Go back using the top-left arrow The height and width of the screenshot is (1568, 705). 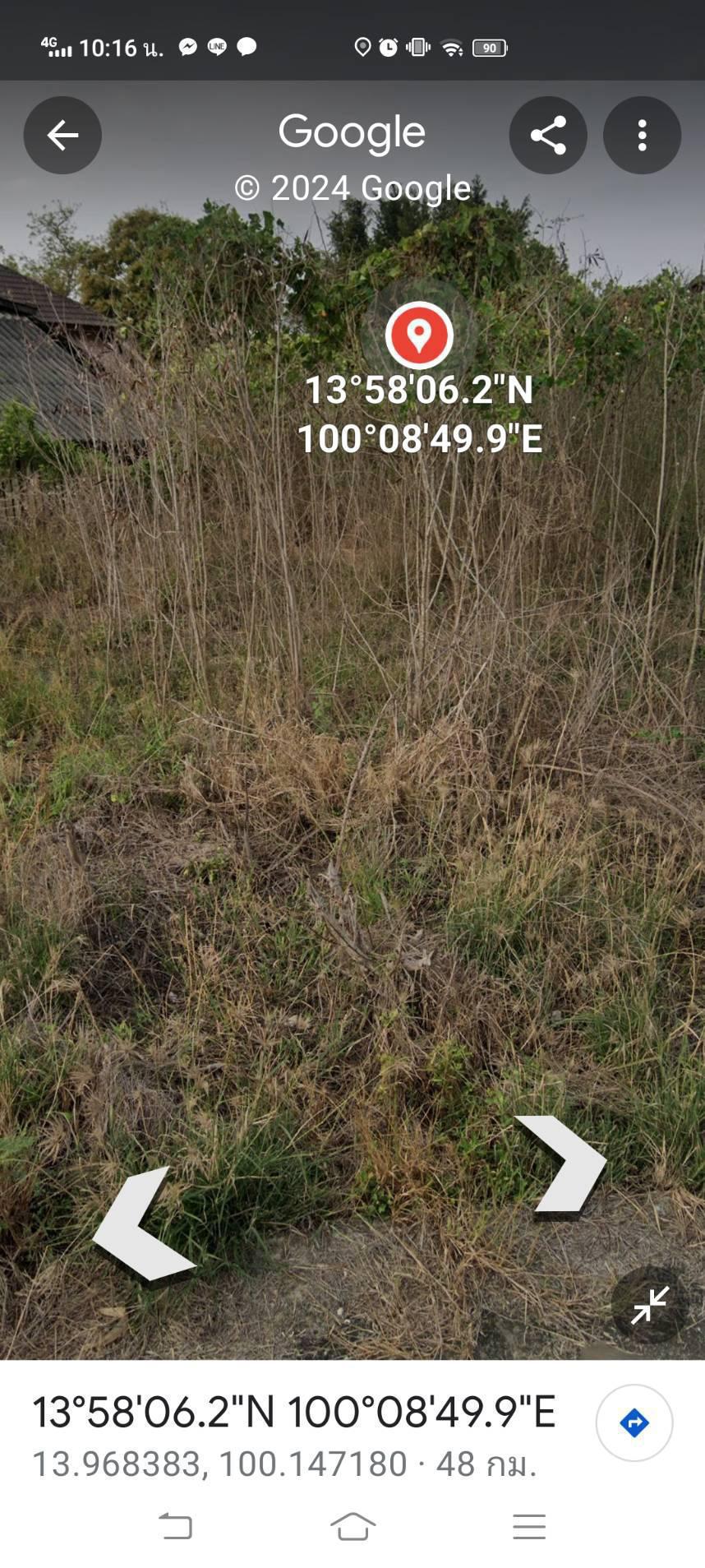click(x=62, y=136)
